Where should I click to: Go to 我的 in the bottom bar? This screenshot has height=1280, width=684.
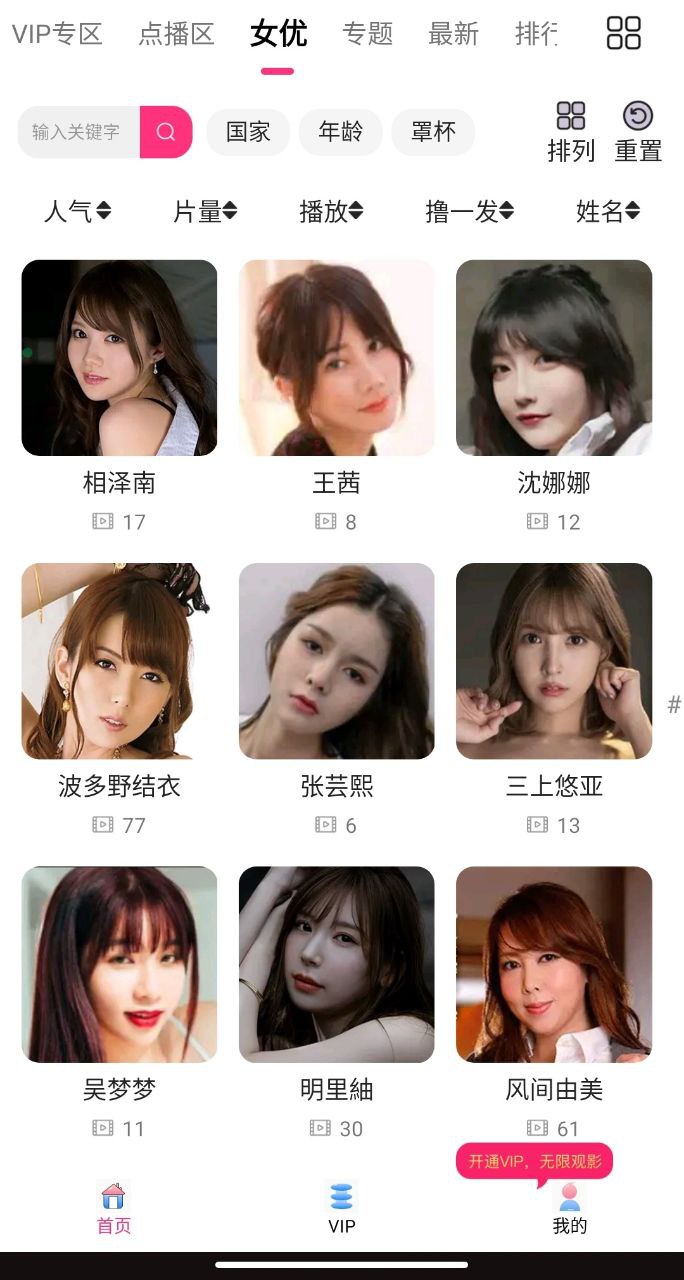tap(570, 1209)
